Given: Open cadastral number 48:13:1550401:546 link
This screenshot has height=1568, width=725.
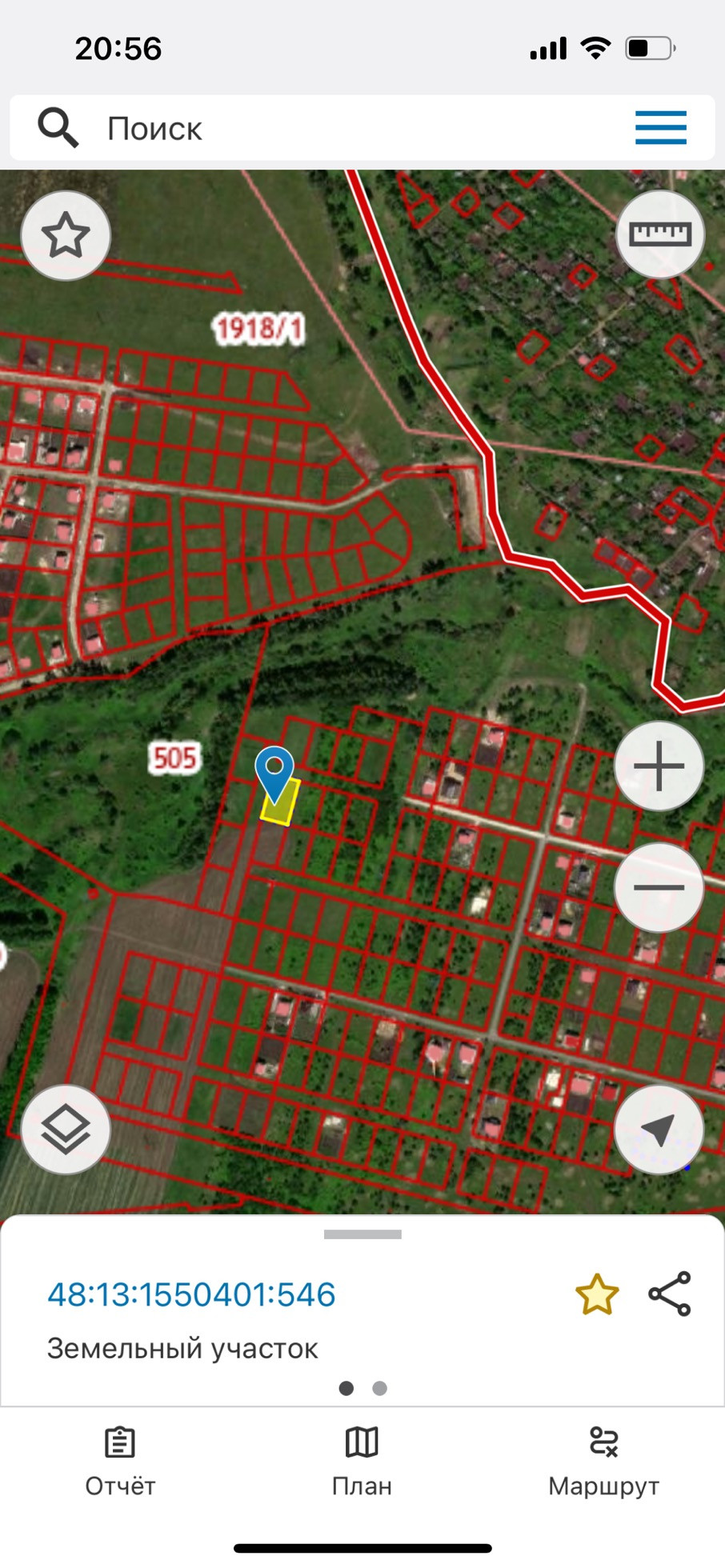Looking at the screenshot, I should [191, 1294].
